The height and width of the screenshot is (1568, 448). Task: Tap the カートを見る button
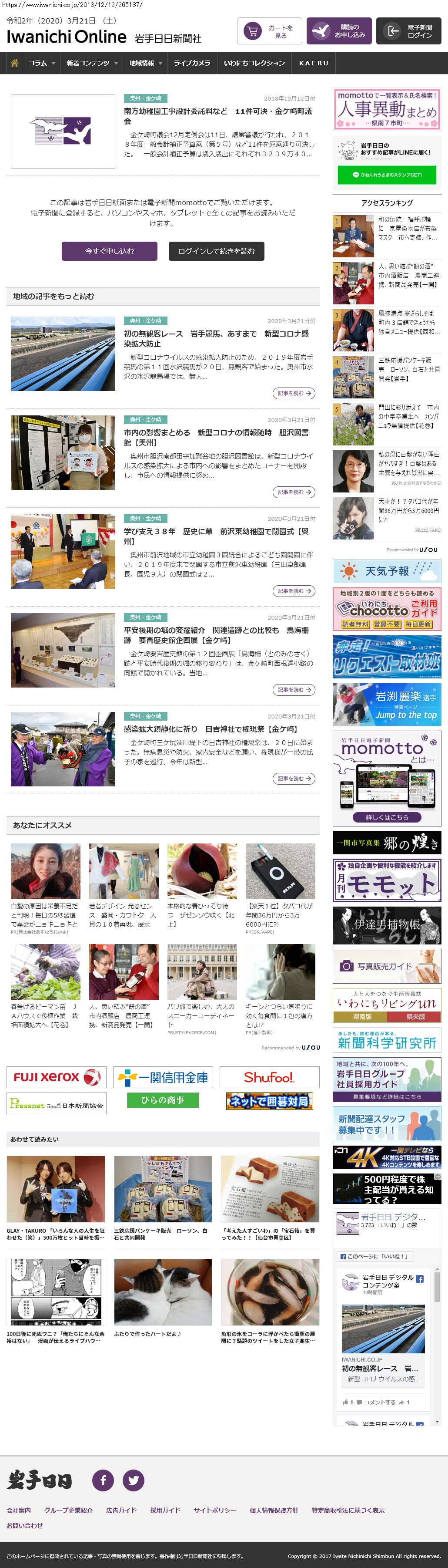(269, 31)
